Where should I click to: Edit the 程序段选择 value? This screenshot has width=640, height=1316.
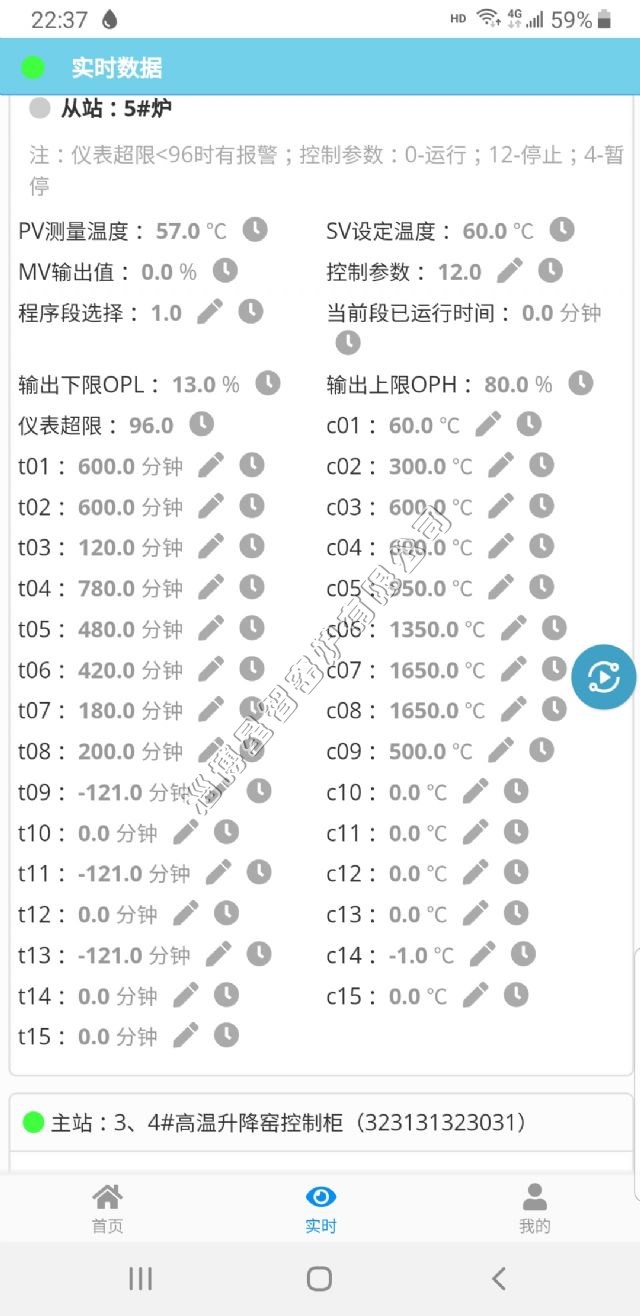click(210, 311)
